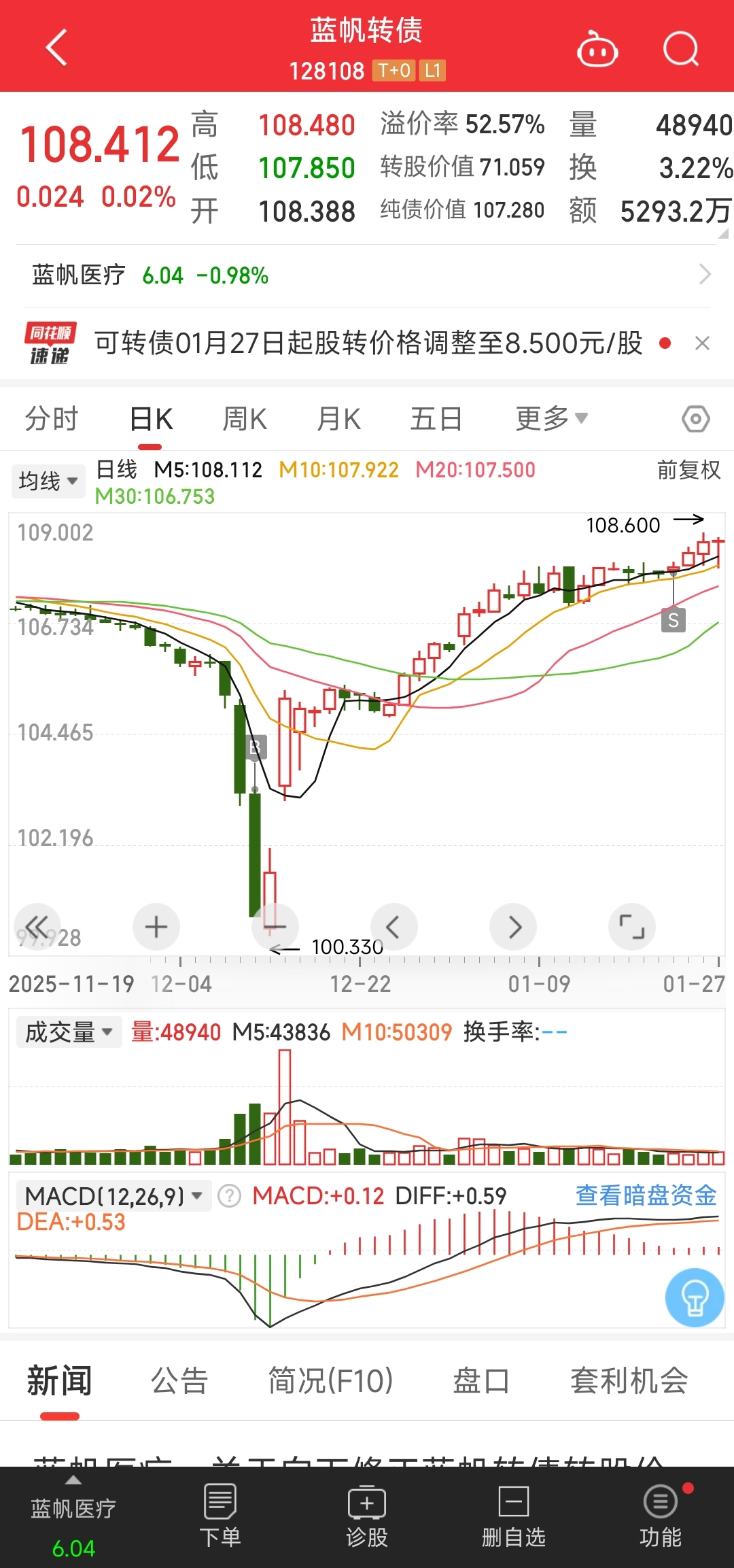Screen dimensions: 734x1568
Task: Tap 查看暗盘资金 link
Action: 646,1195
